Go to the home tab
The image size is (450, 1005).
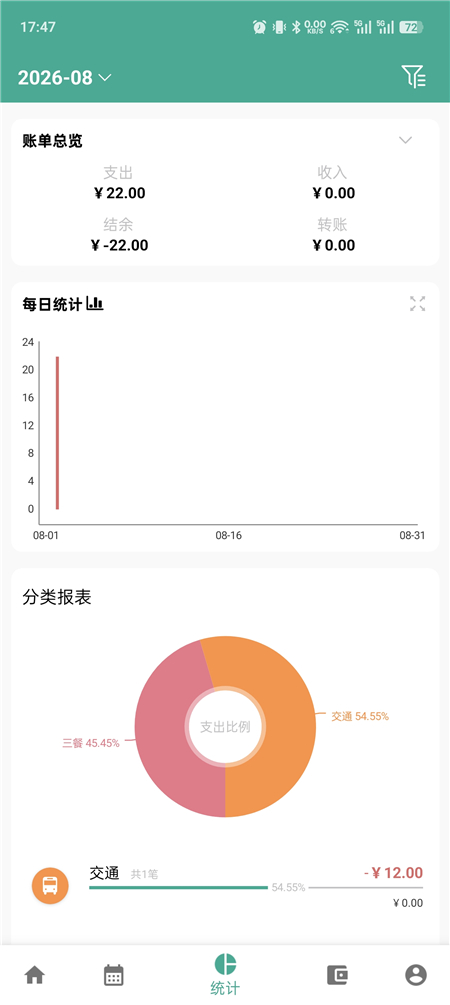click(x=35, y=975)
